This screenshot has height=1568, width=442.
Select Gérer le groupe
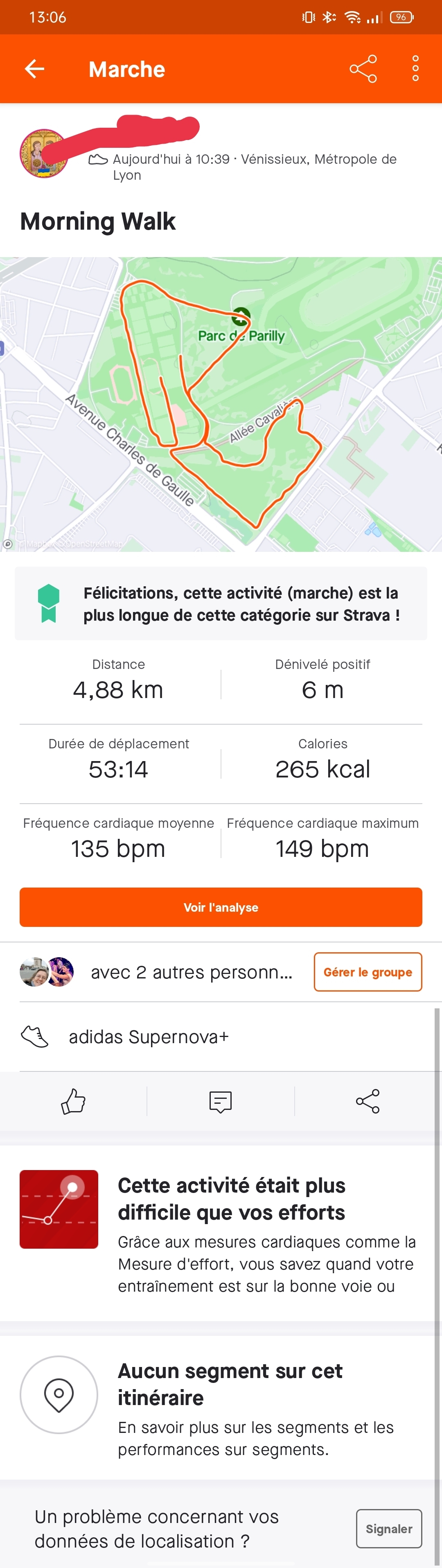(x=368, y=972)
